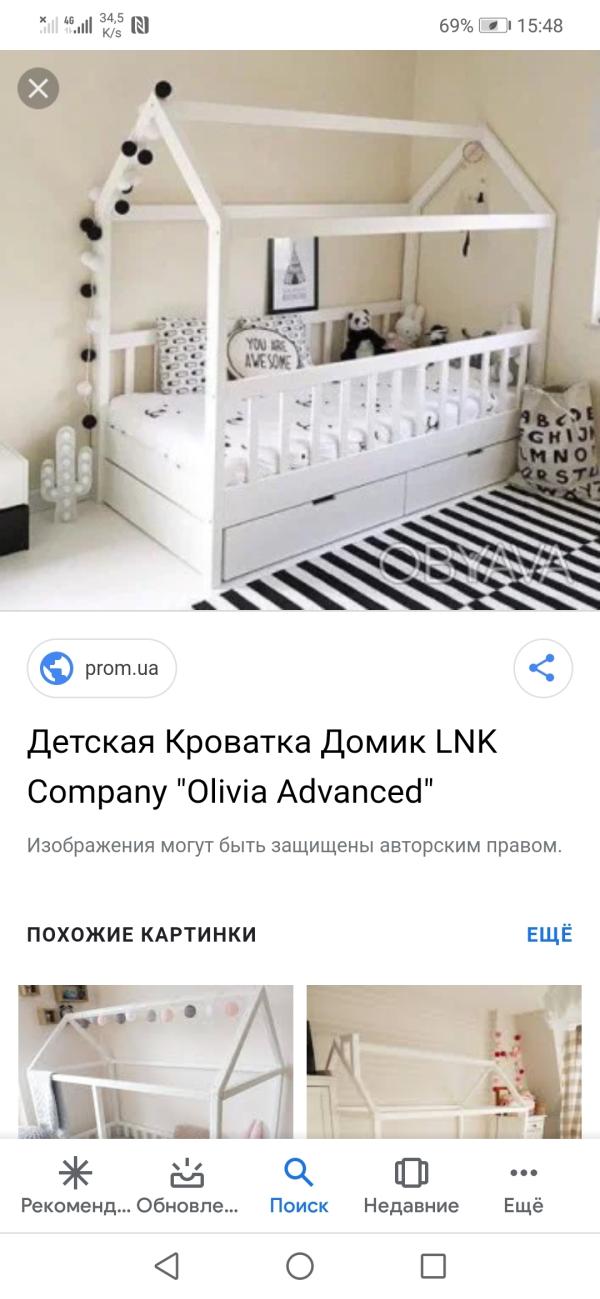Select the Поиск tab

pos(299,1186)
